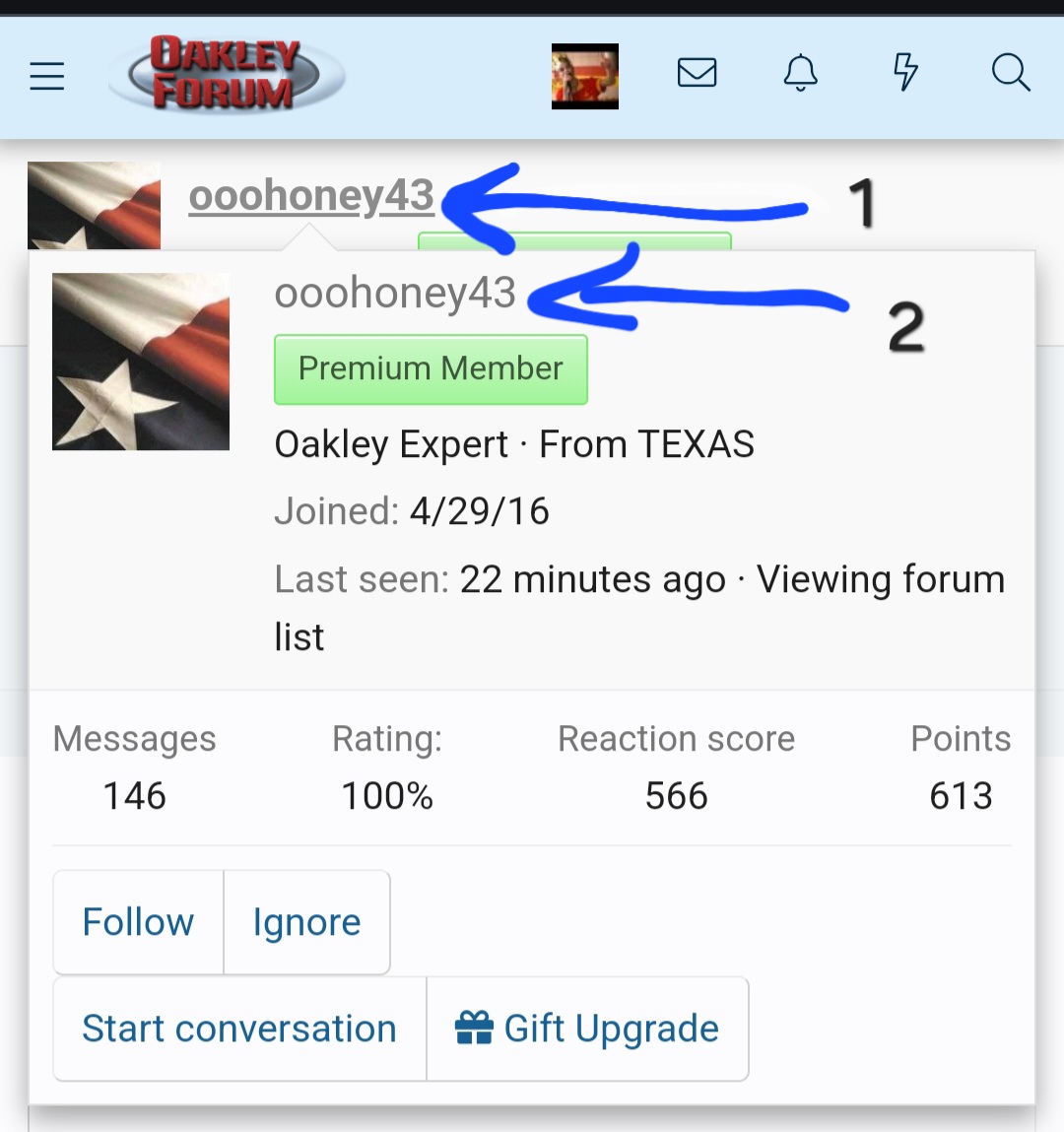Screen dimensions: 1064x1132
Task: Follow ooohoney43
Action: pos(138,922)
